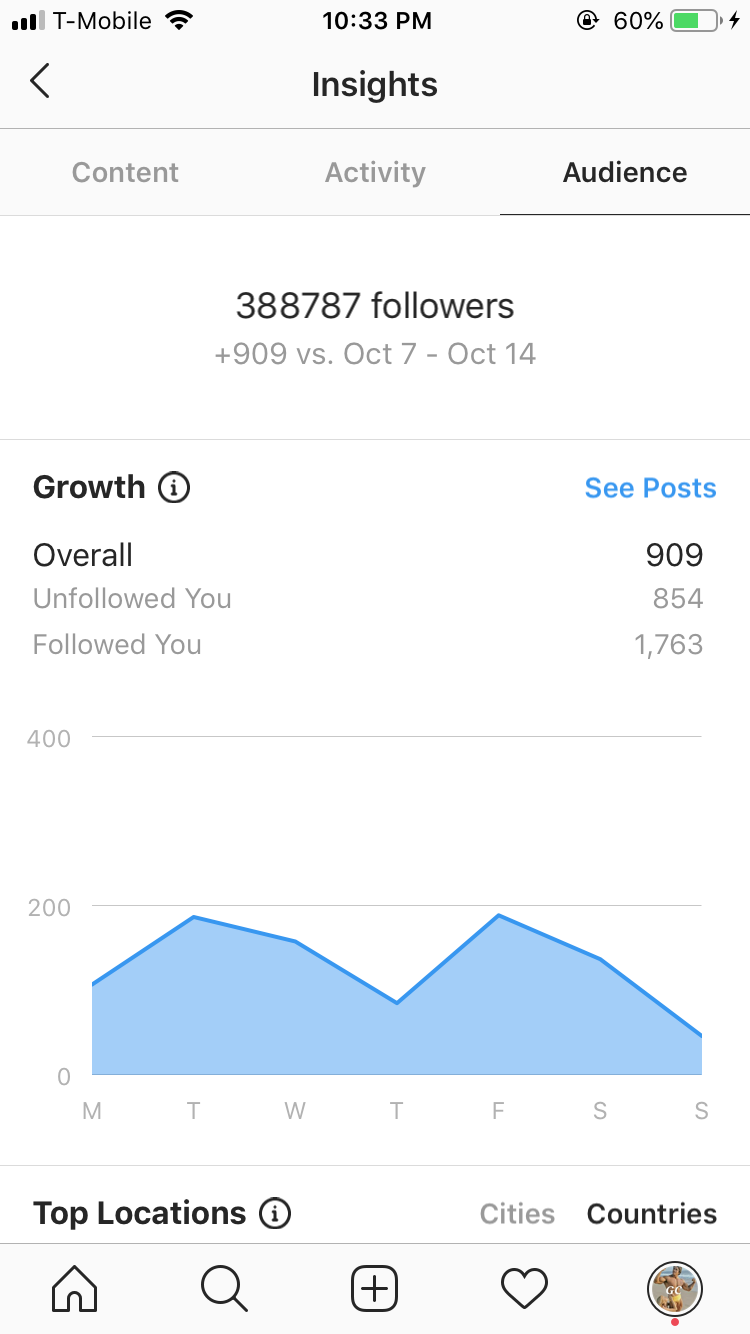Go to the home feed

tap(75, 1288)
